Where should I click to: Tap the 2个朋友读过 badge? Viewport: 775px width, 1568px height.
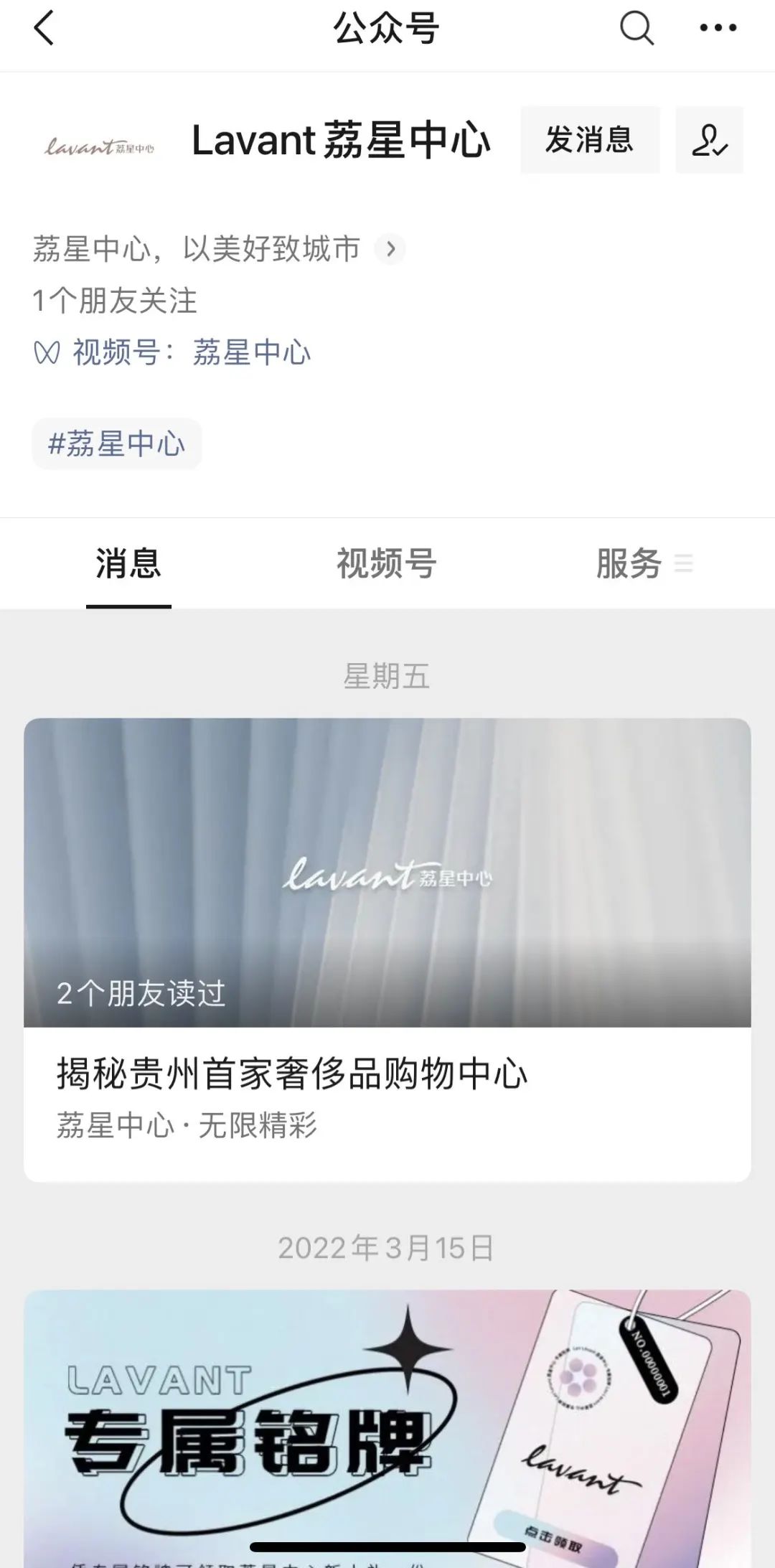141,995
